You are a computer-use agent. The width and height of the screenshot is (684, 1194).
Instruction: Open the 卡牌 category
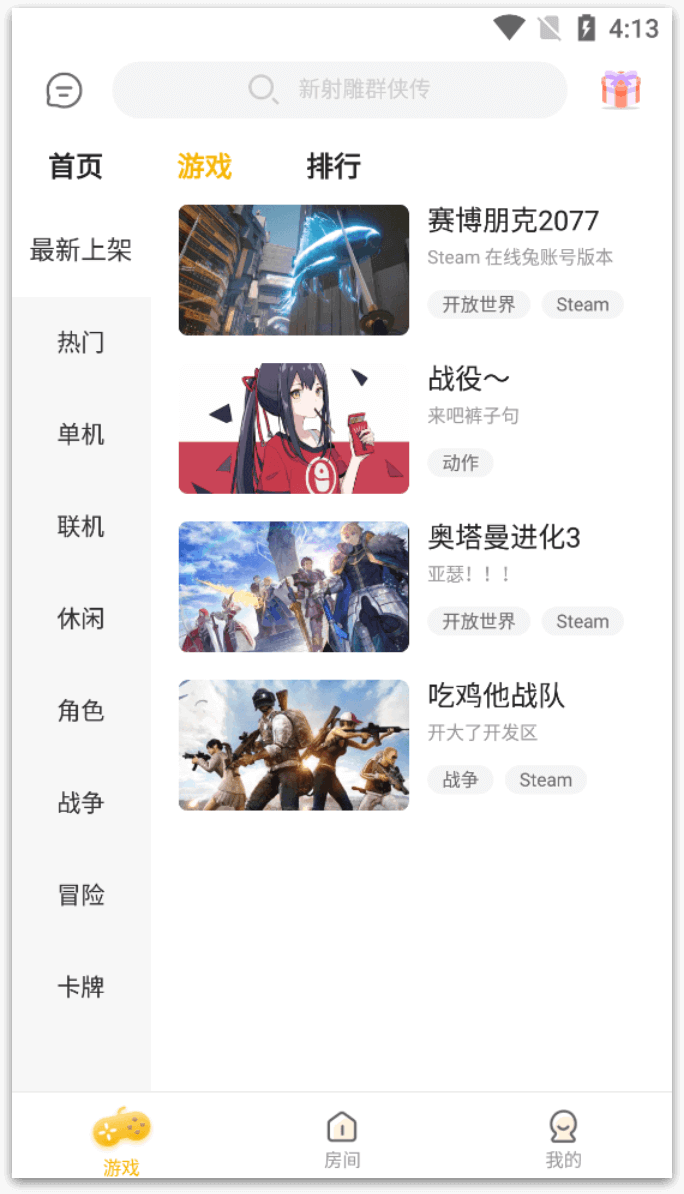81,987
